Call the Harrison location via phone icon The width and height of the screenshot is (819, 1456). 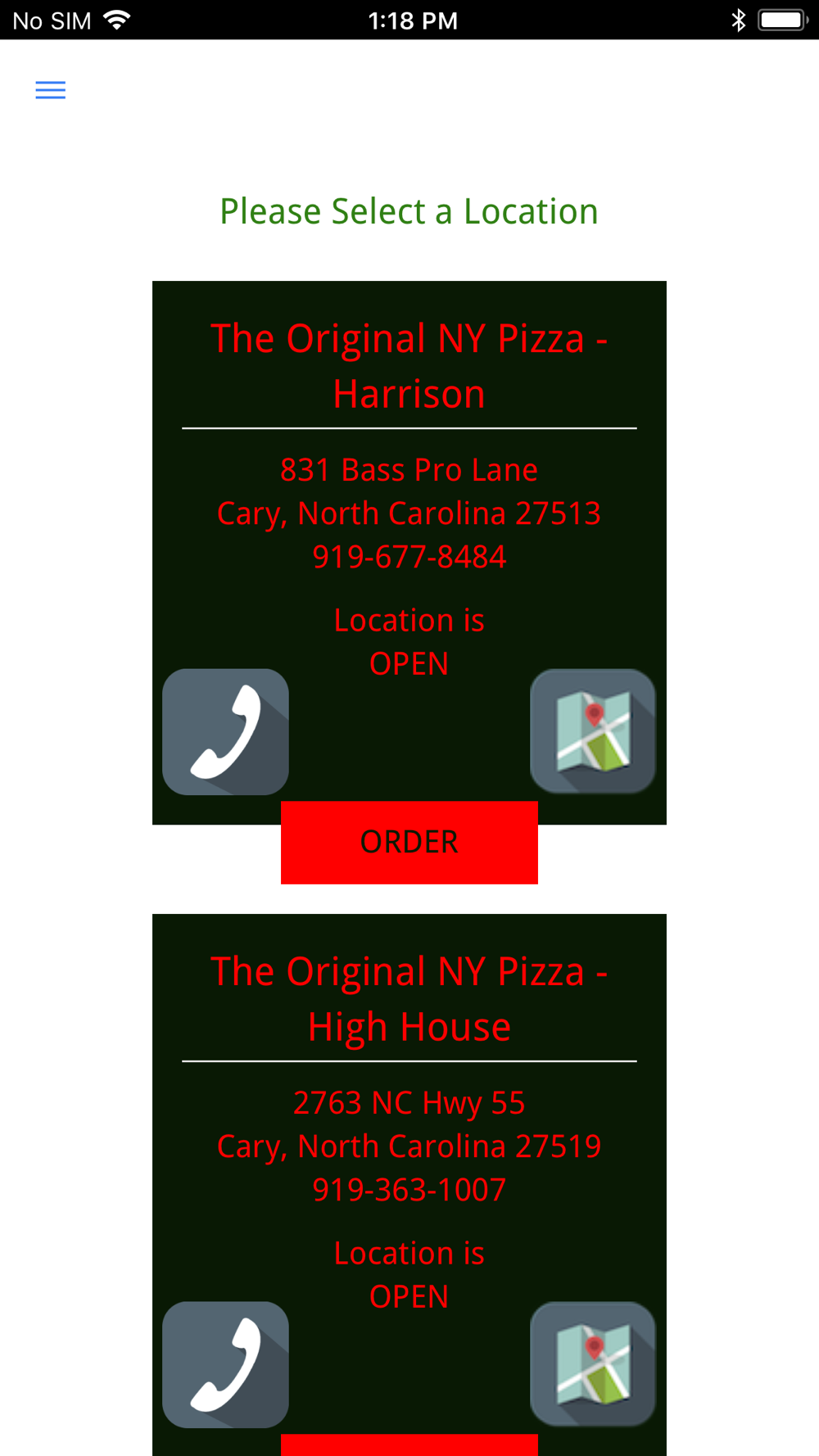click(x=225, y=731)
